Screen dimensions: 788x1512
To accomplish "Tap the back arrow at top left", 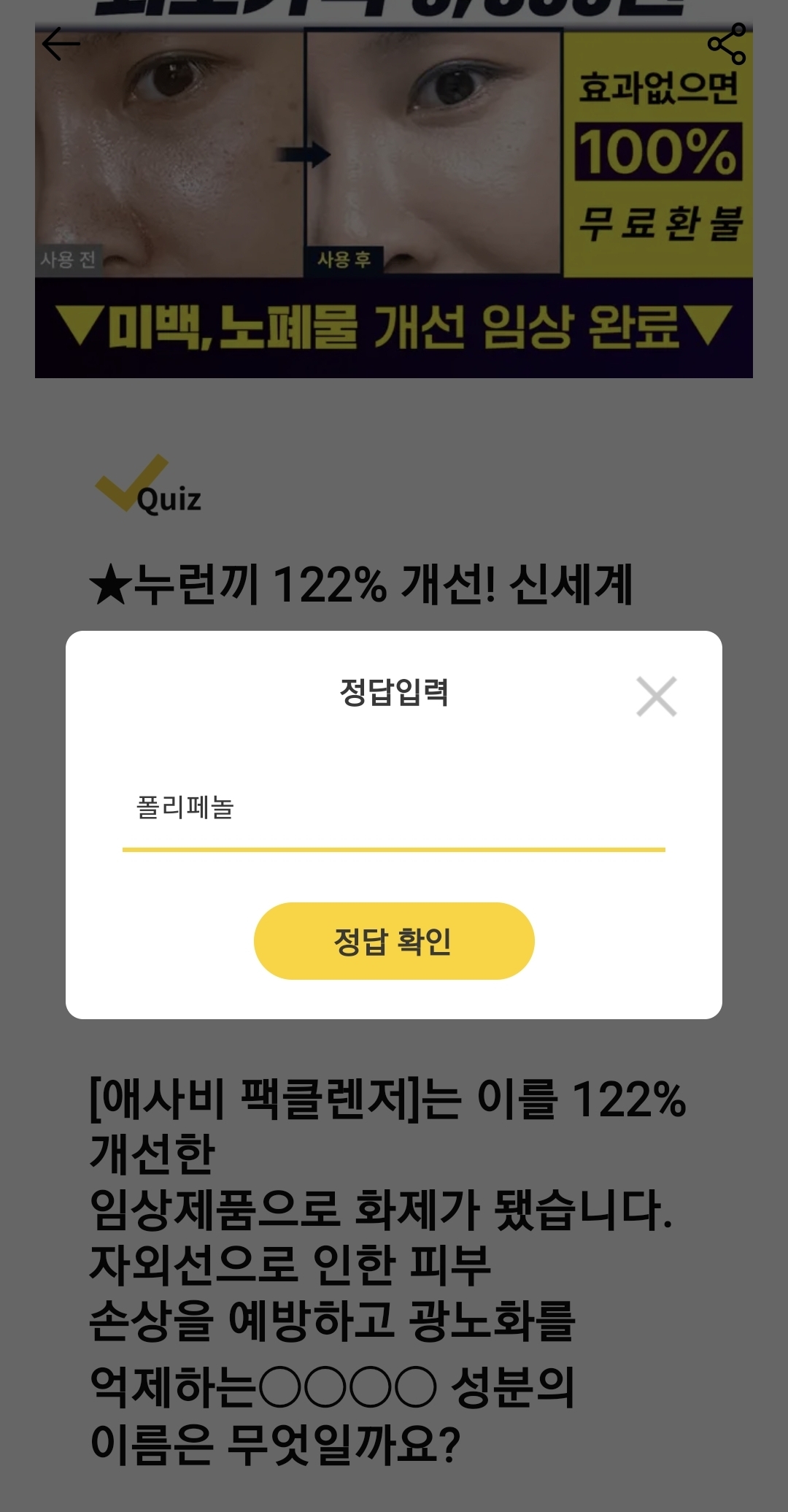I will (x=61, y=44).
